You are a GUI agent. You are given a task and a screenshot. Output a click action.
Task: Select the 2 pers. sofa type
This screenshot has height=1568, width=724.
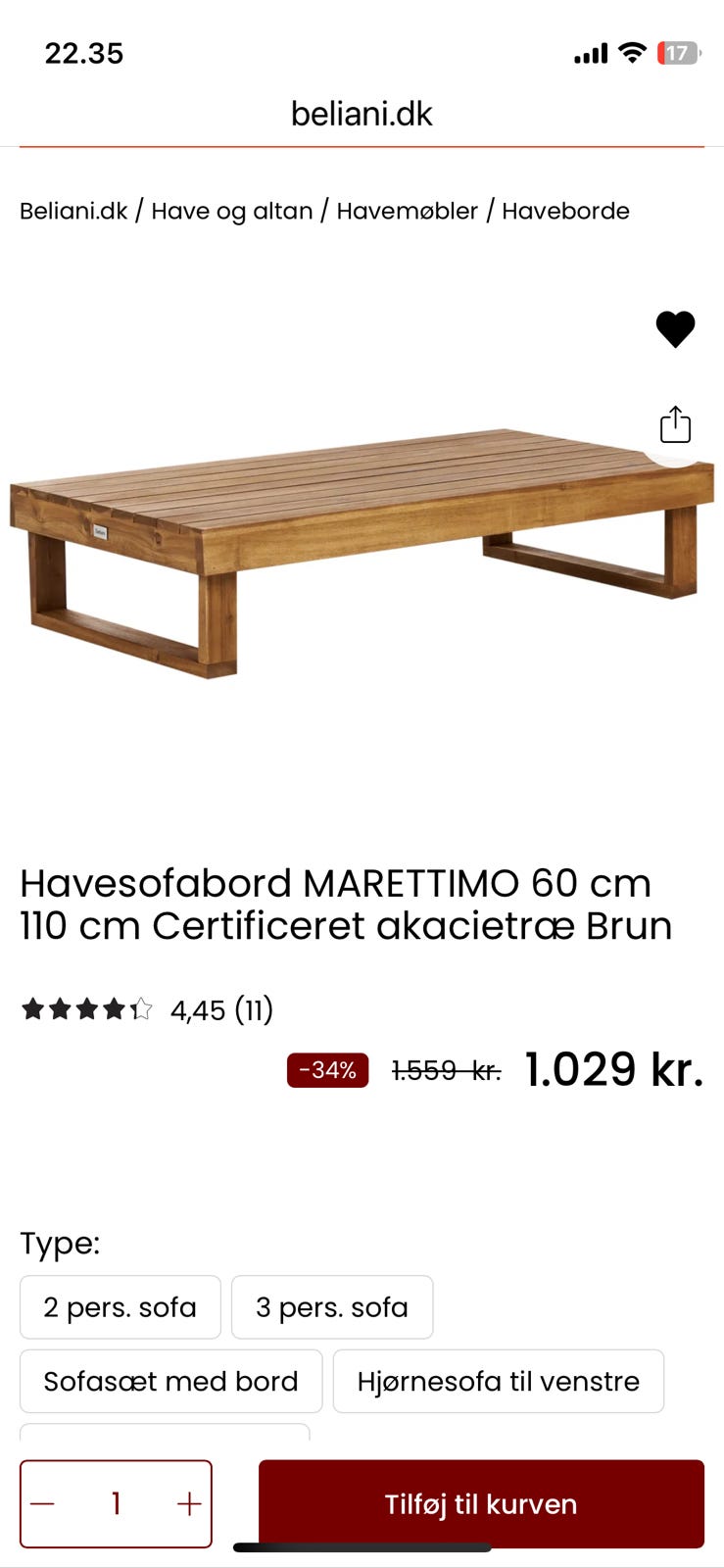coord(121,1307)
